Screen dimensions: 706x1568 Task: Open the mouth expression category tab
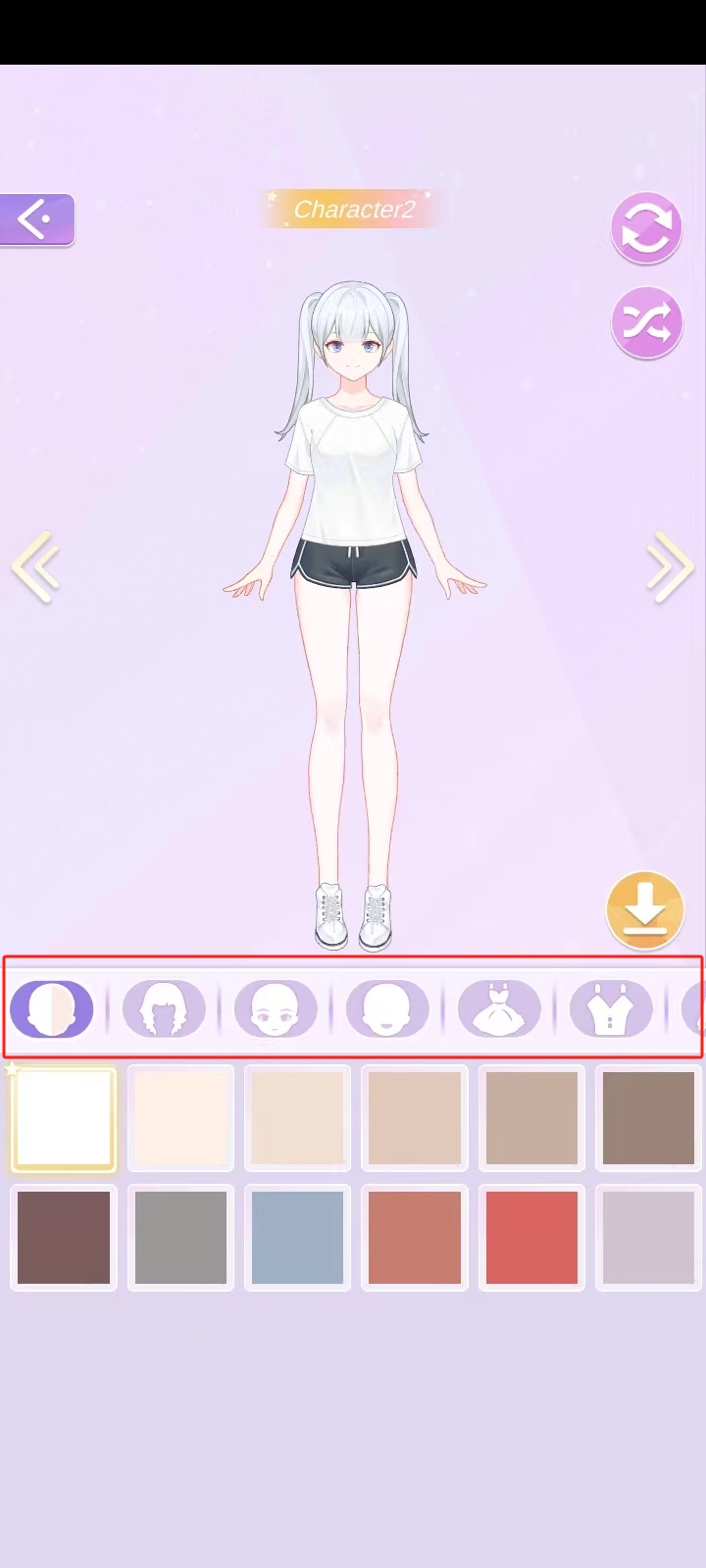tap(387, 1008)
